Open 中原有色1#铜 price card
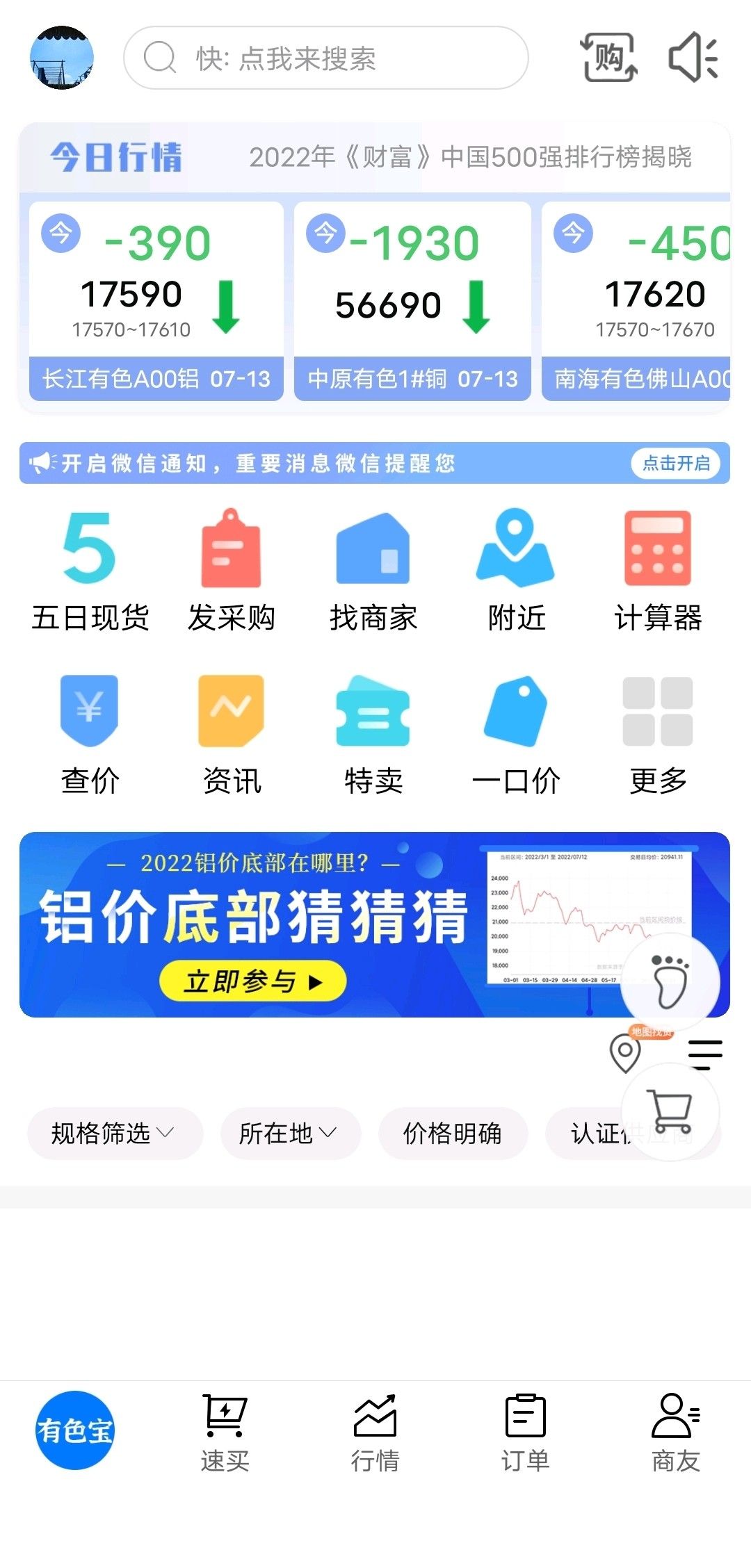751x1568 pixels. pos(412,301)
